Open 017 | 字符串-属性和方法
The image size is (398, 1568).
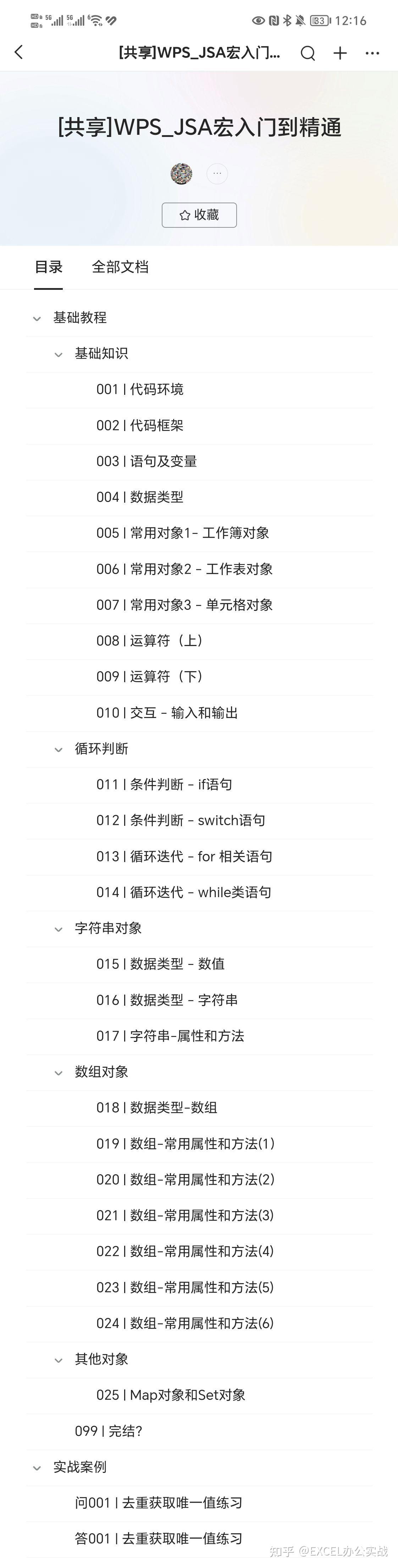(170, 1036)
